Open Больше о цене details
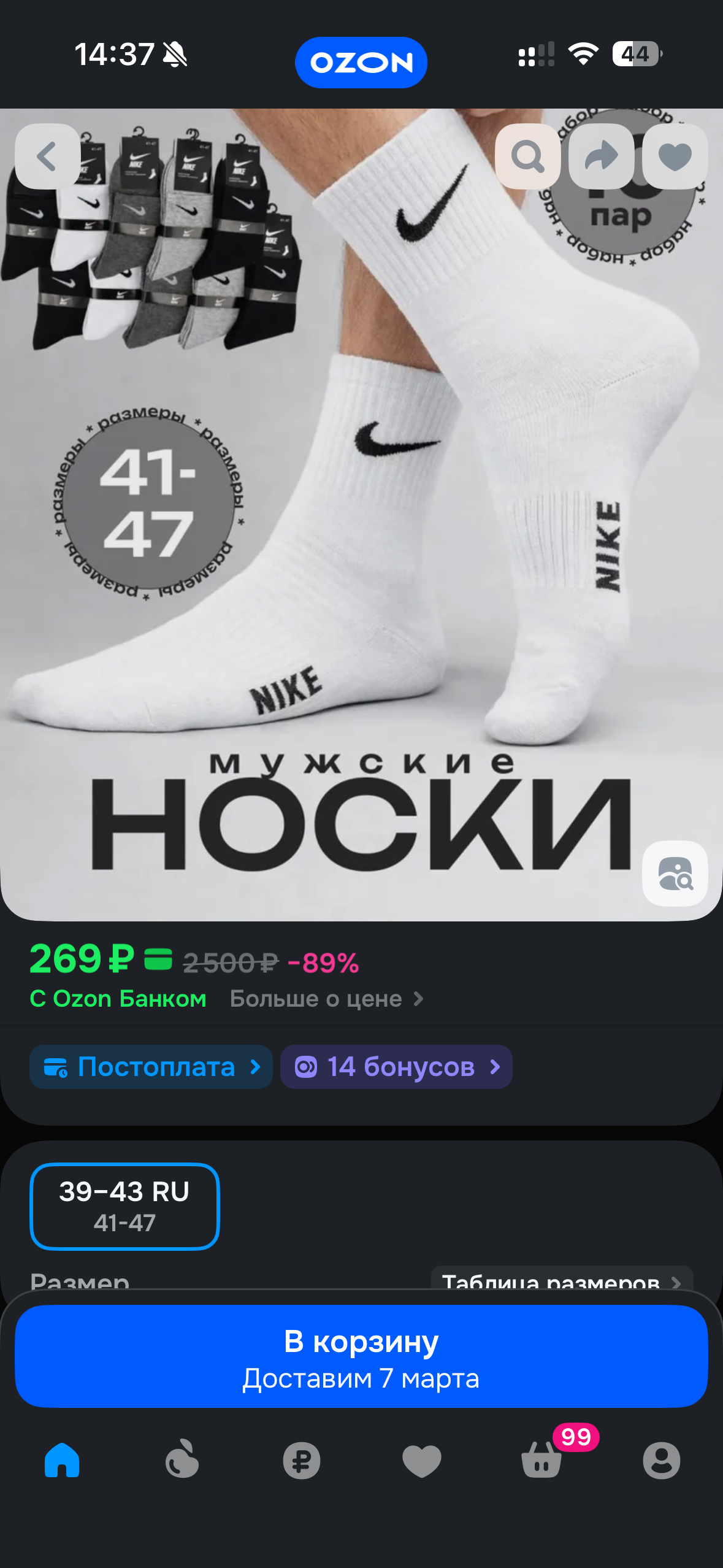Image resolution: width=723 pixels, height=1568 pixels. 326,999
